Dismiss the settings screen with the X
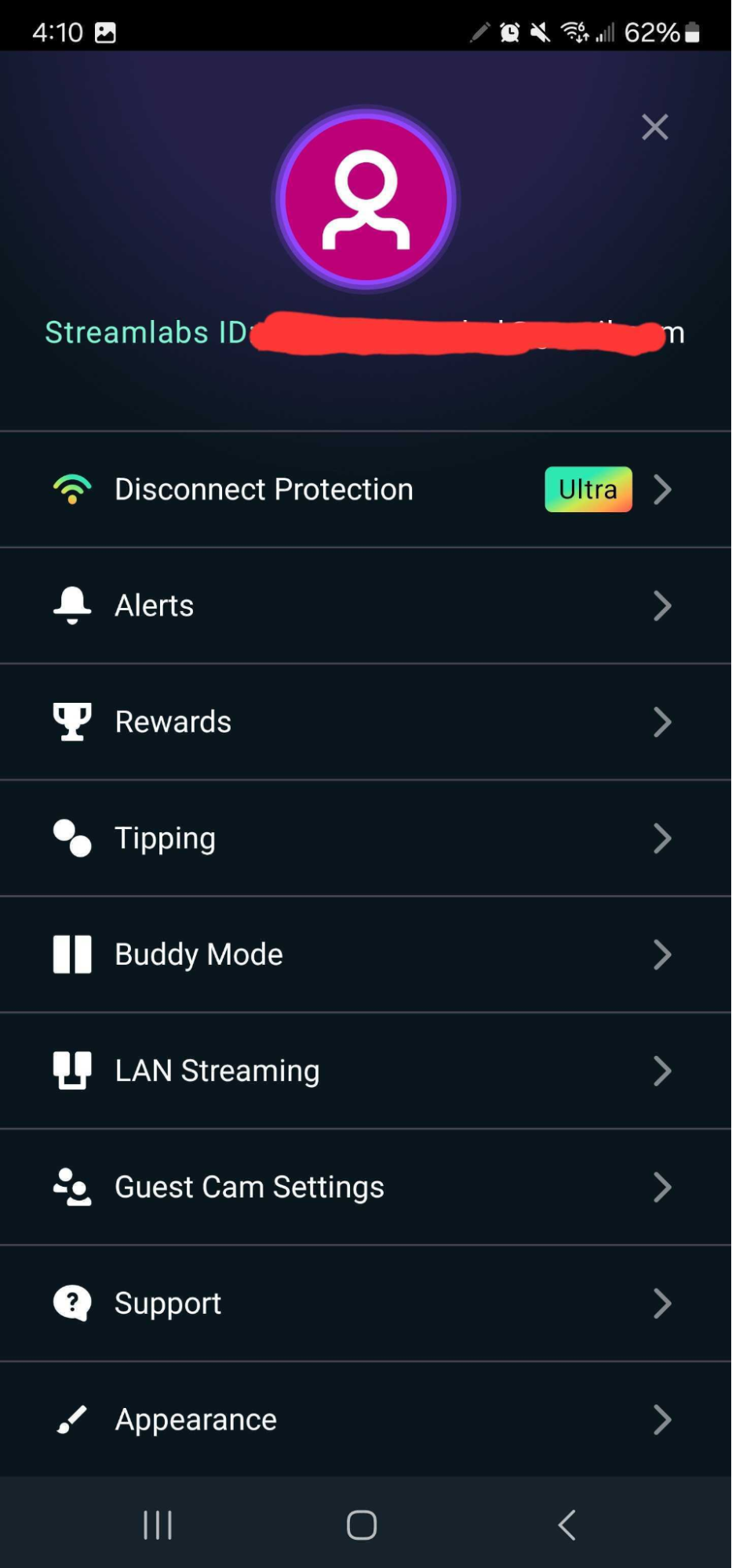This screenshot has width=732, height=1568. click(x=654, y=127)
